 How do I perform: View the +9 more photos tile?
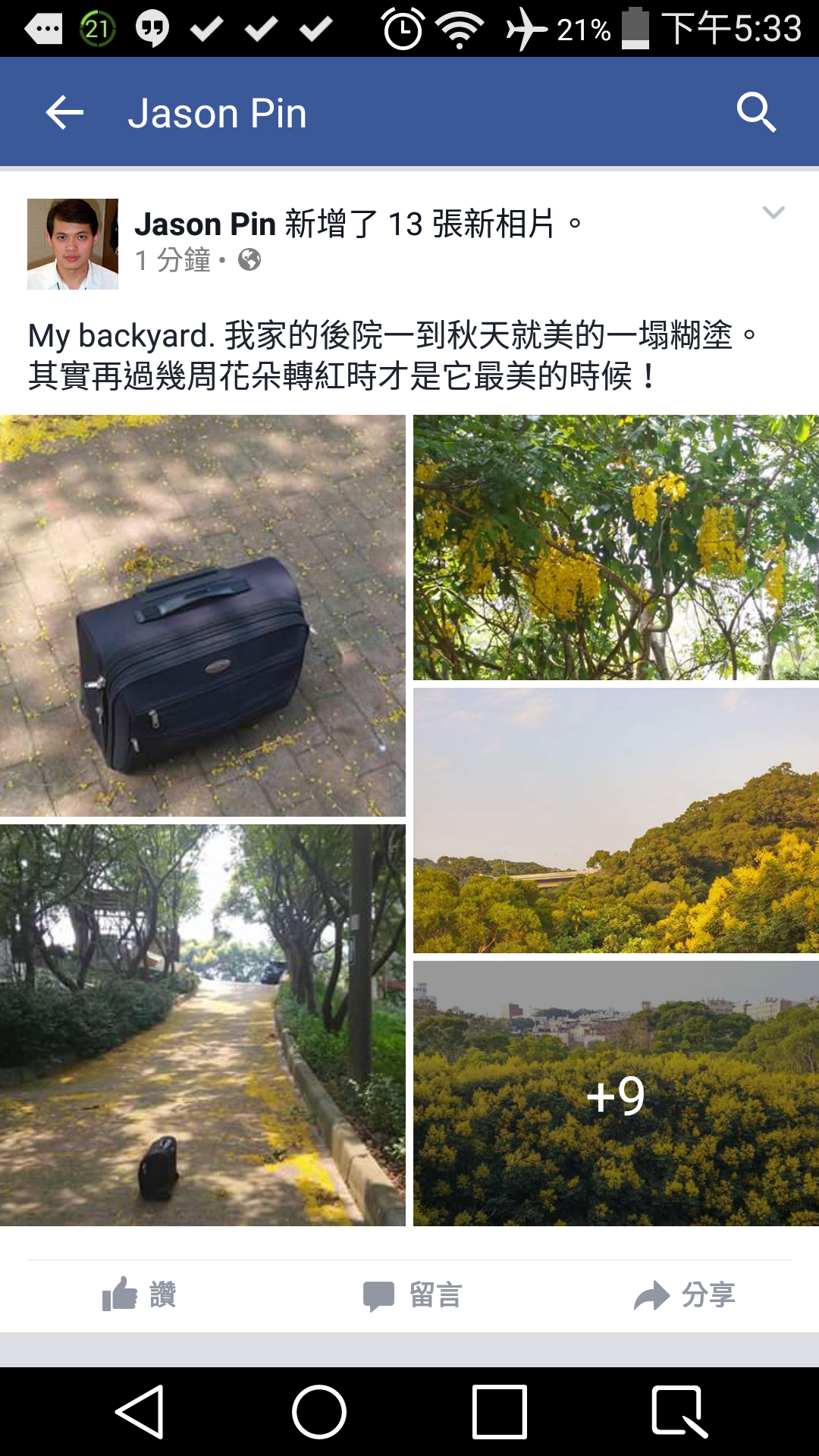coord(616,1094)
